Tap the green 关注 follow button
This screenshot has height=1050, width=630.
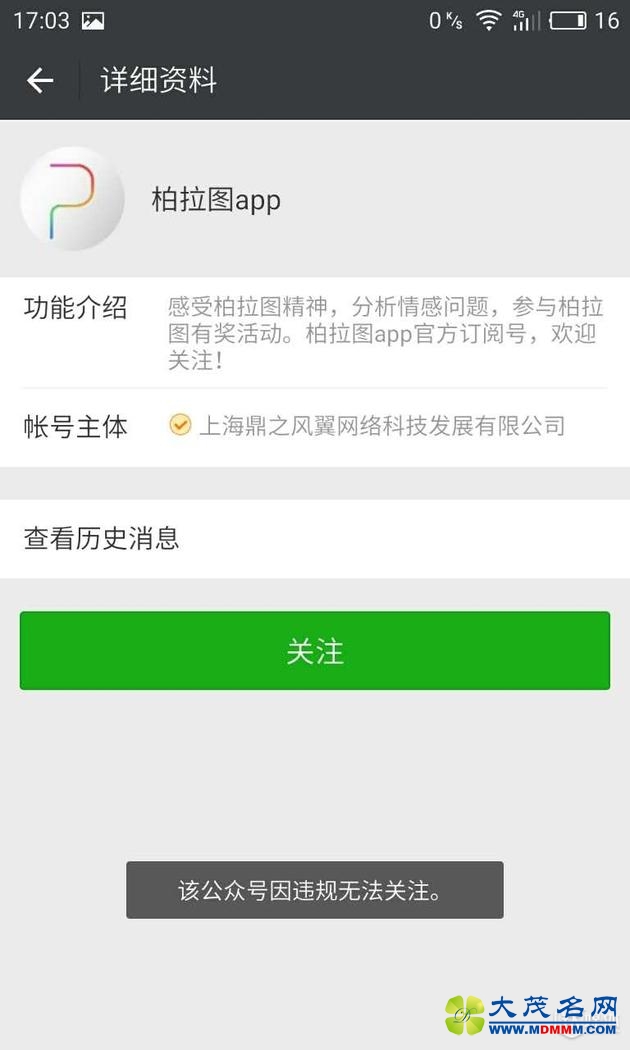click(314, 651)
